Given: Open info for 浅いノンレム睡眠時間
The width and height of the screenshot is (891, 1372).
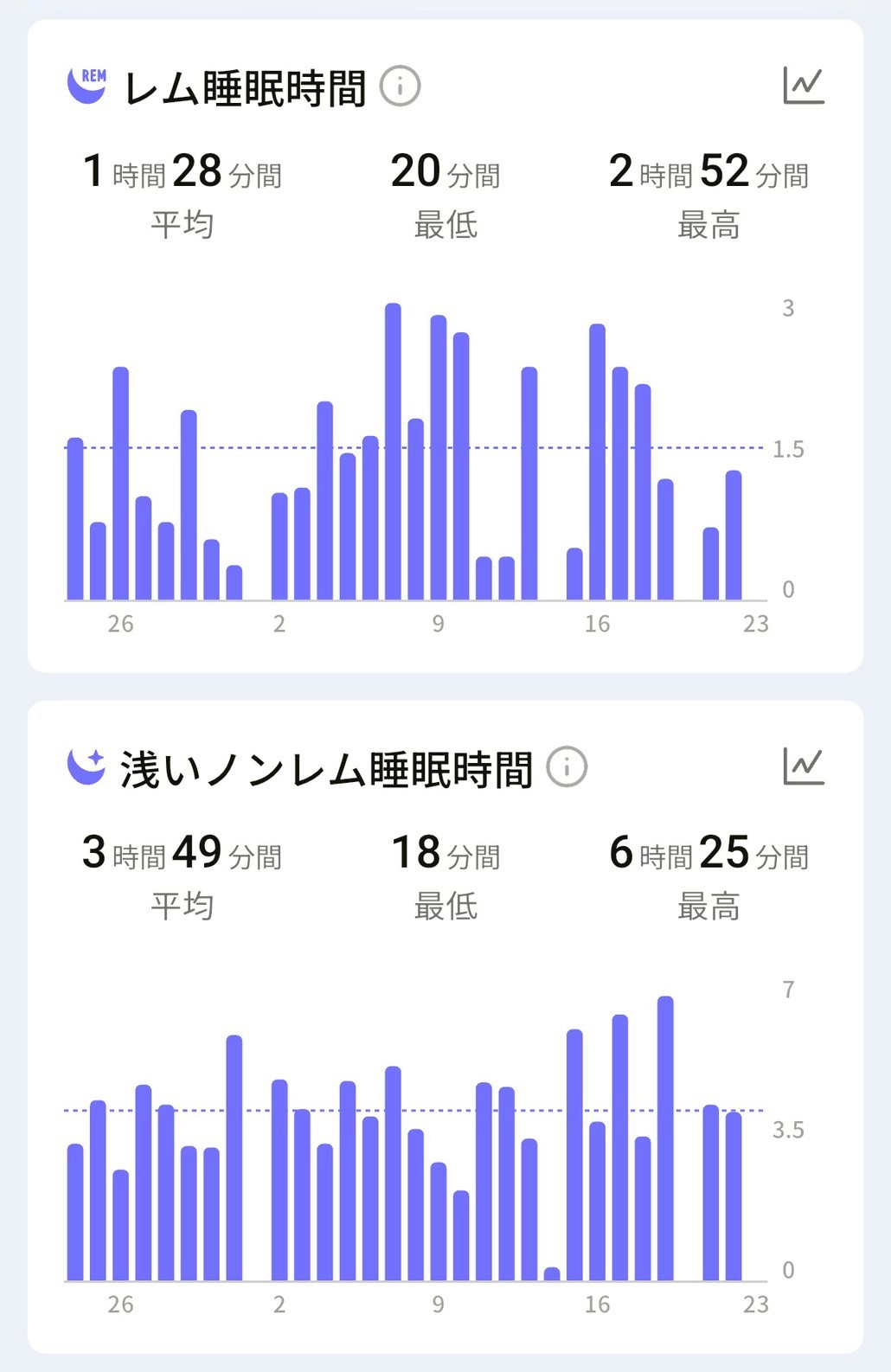Looking at the screenshot, I should [x=567, y=767].
